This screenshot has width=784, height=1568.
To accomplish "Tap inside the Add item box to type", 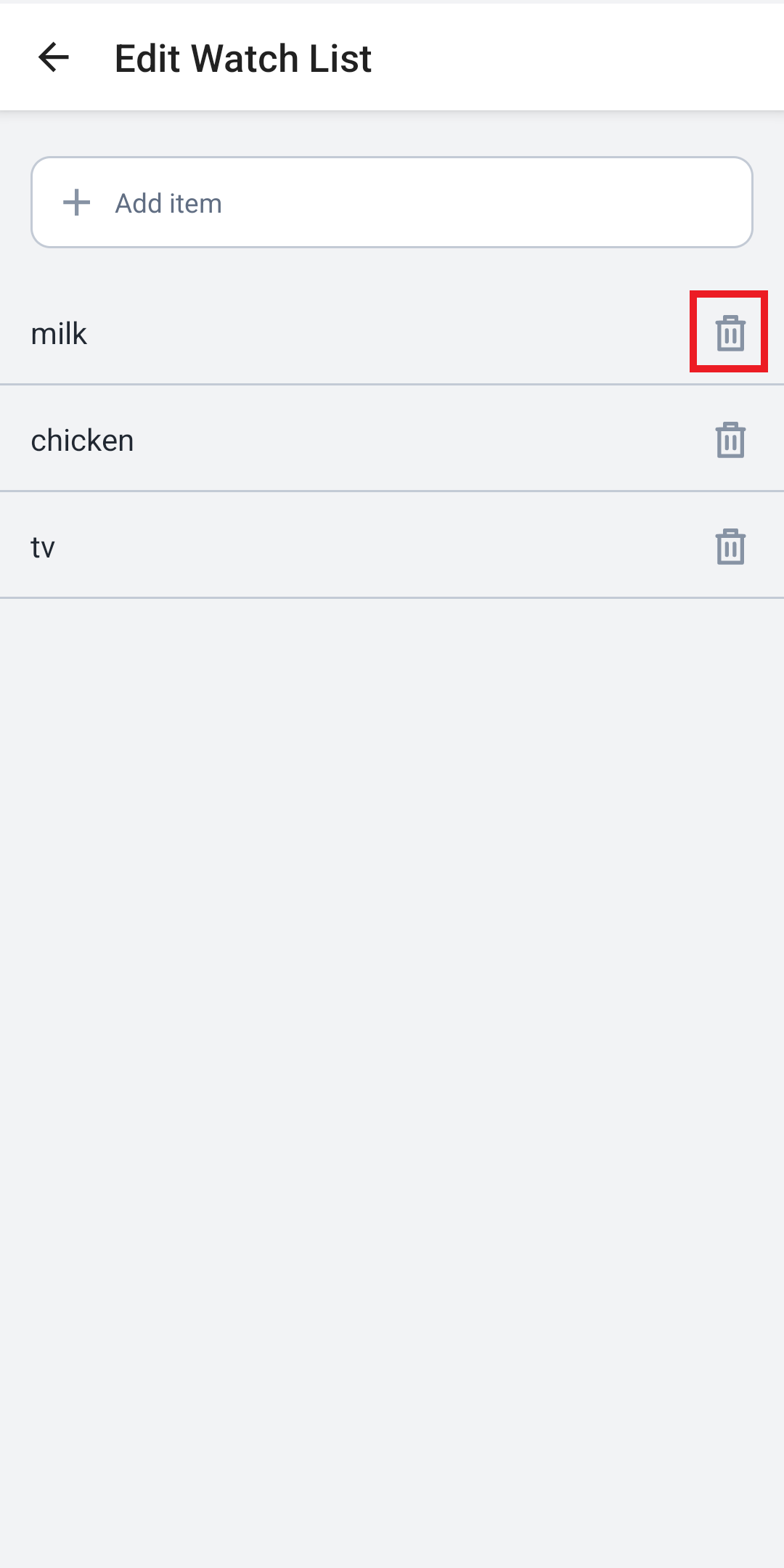I will pyautogui.click(x=392, y=202).
